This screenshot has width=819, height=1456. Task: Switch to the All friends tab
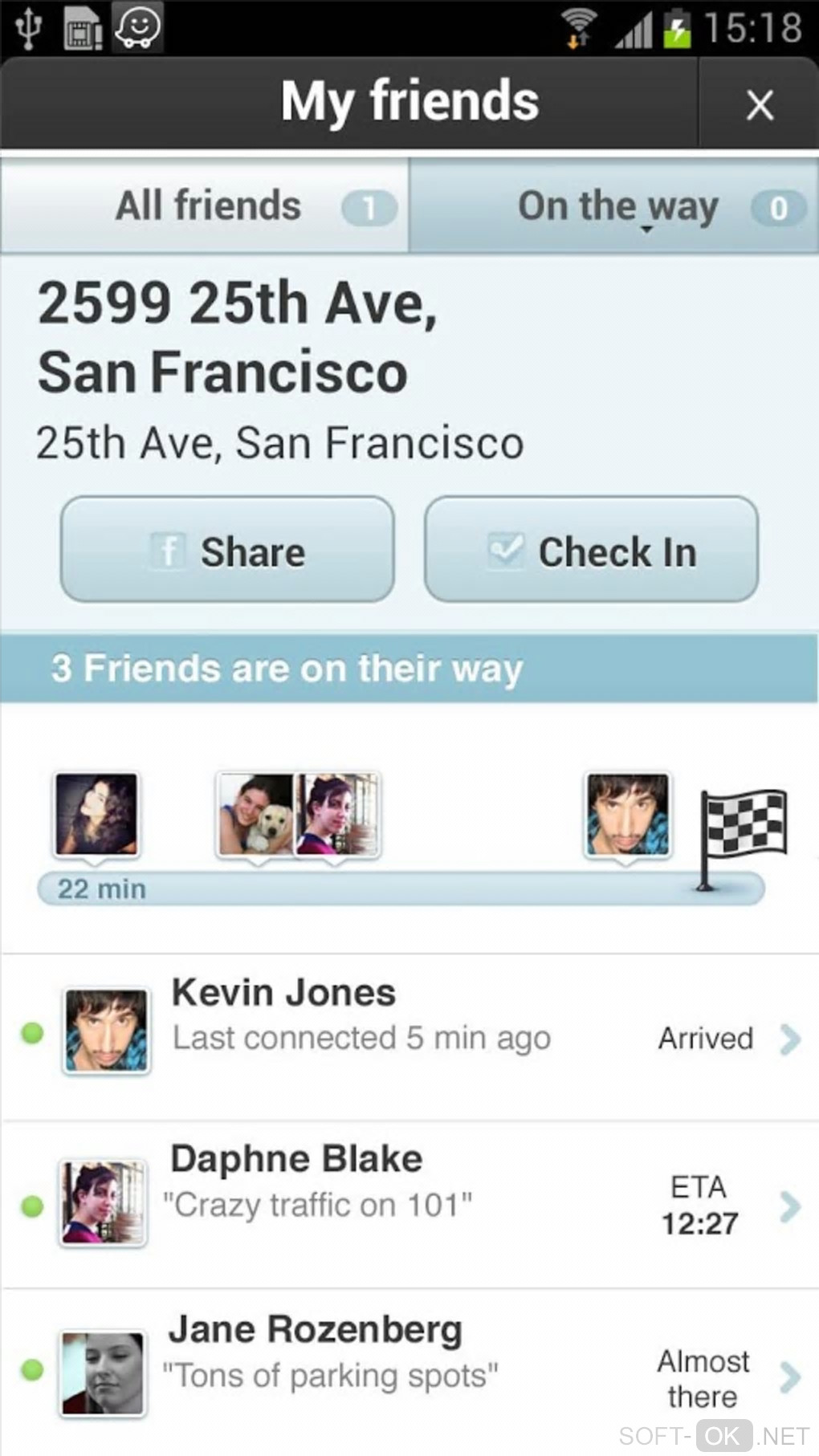206,206
